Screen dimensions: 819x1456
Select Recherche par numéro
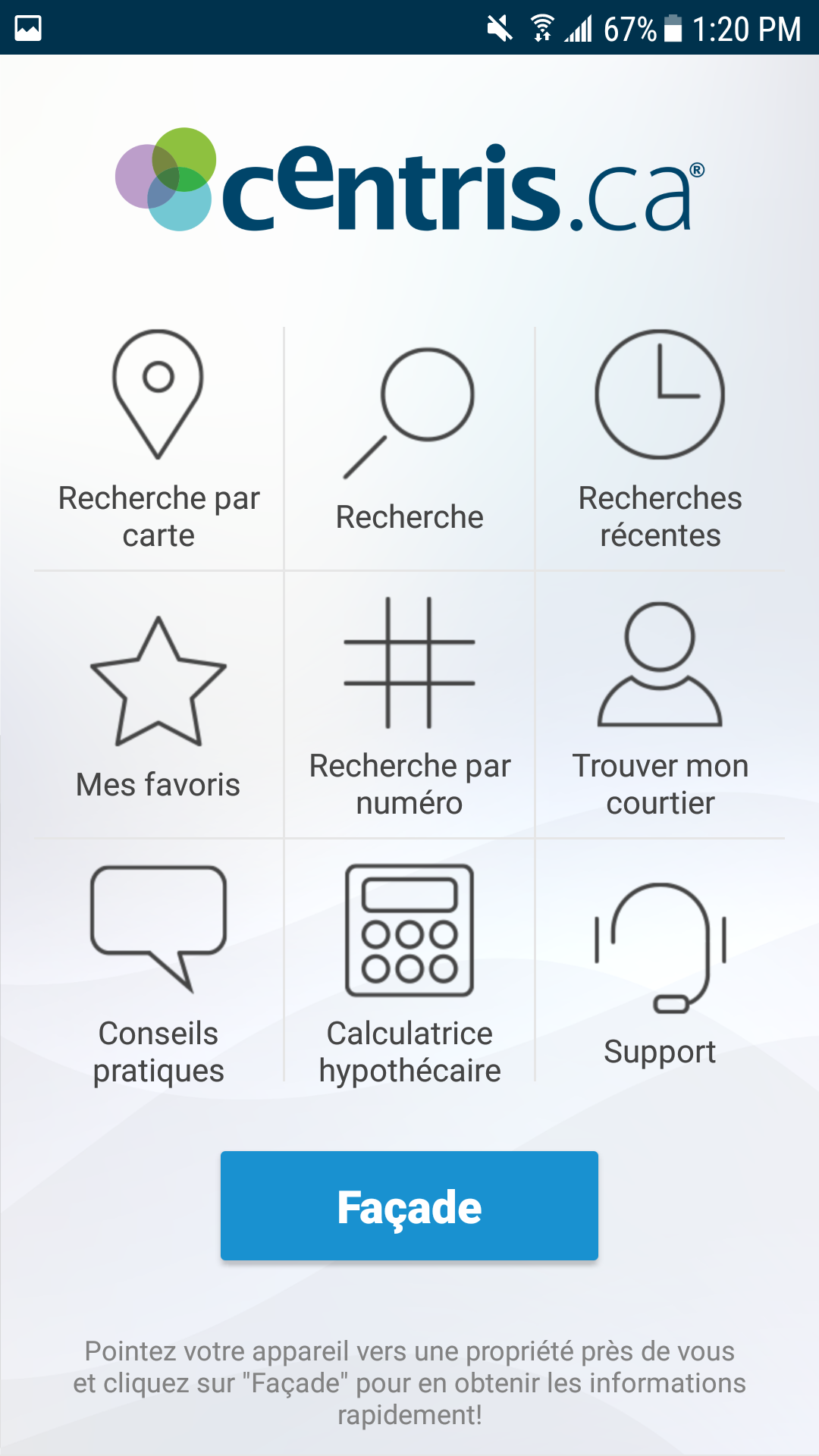[x=409, y=705]
